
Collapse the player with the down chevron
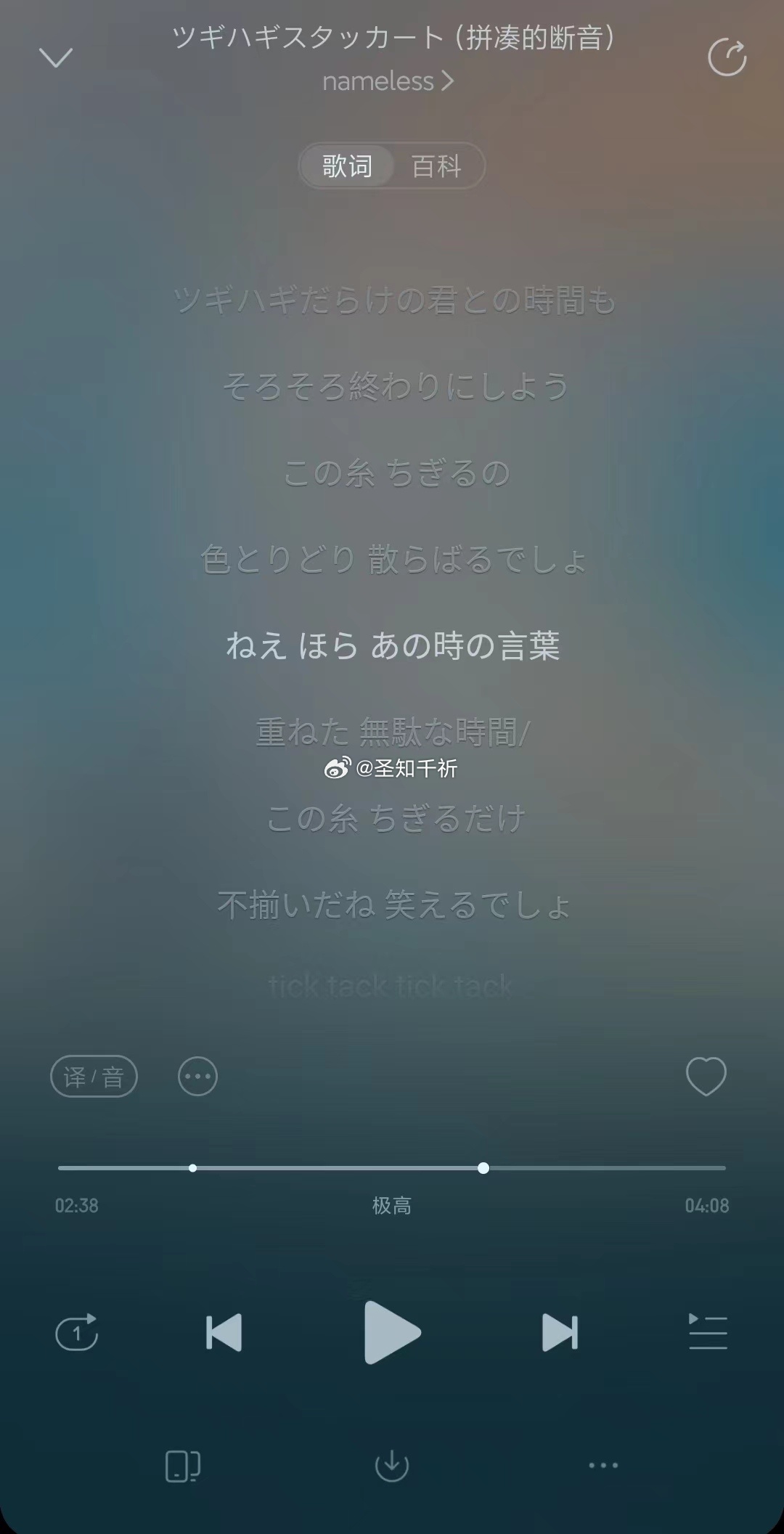[x=56, y=57]
